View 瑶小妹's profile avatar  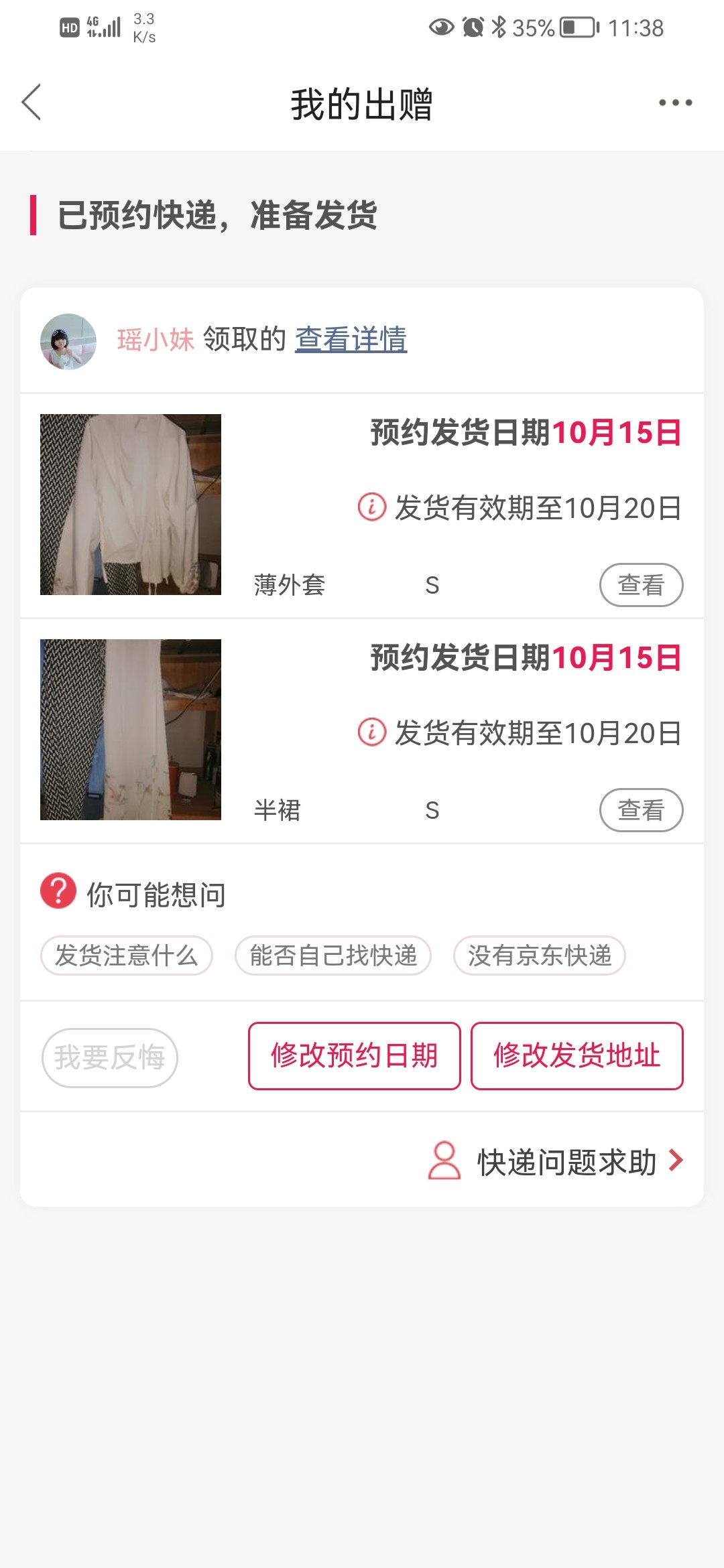pyautogui.click(x=68, y=341)
